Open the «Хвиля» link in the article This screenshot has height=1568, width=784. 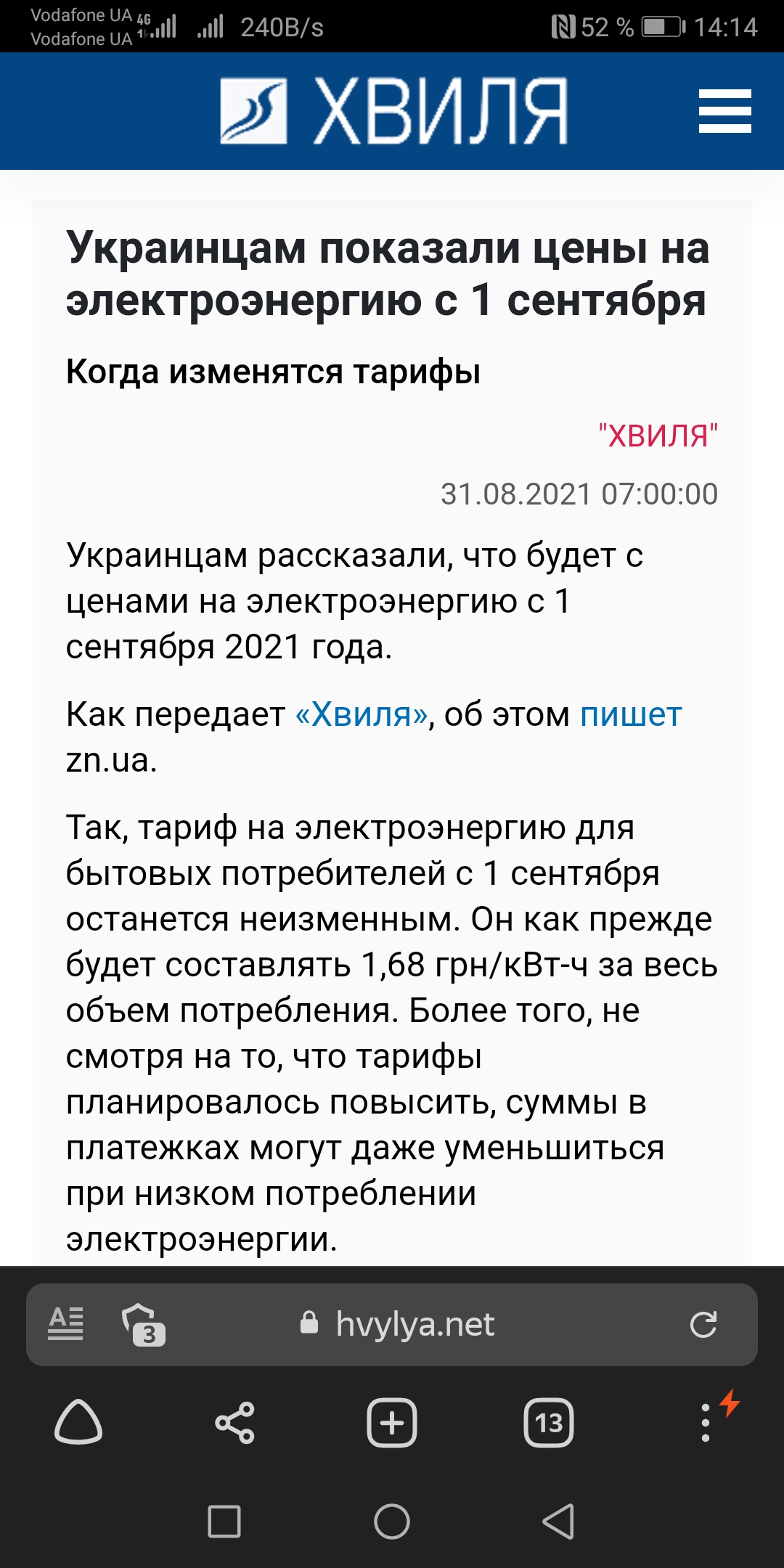pyautogui.click(x=362, y=715)
